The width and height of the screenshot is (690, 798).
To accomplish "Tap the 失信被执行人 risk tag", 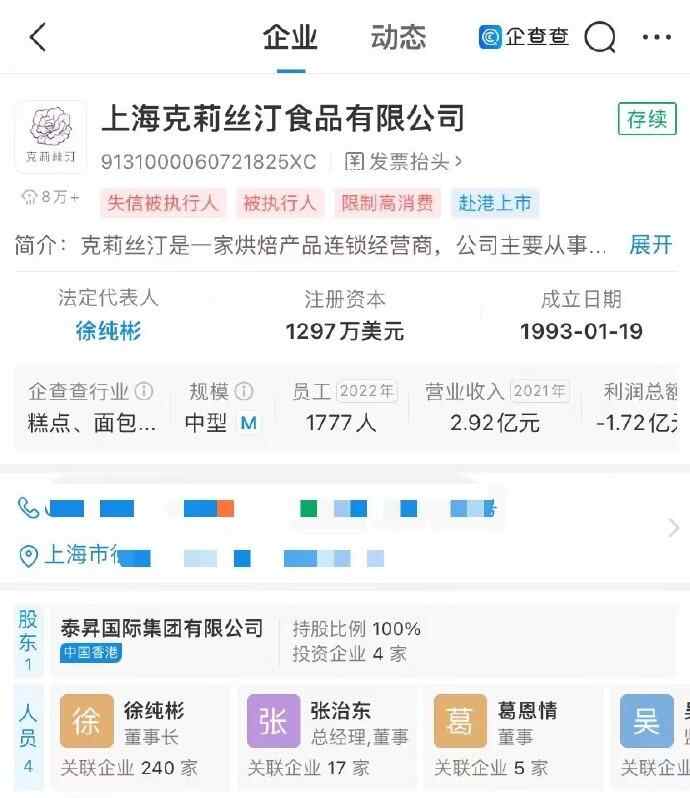I will click(x=164, y=204).
